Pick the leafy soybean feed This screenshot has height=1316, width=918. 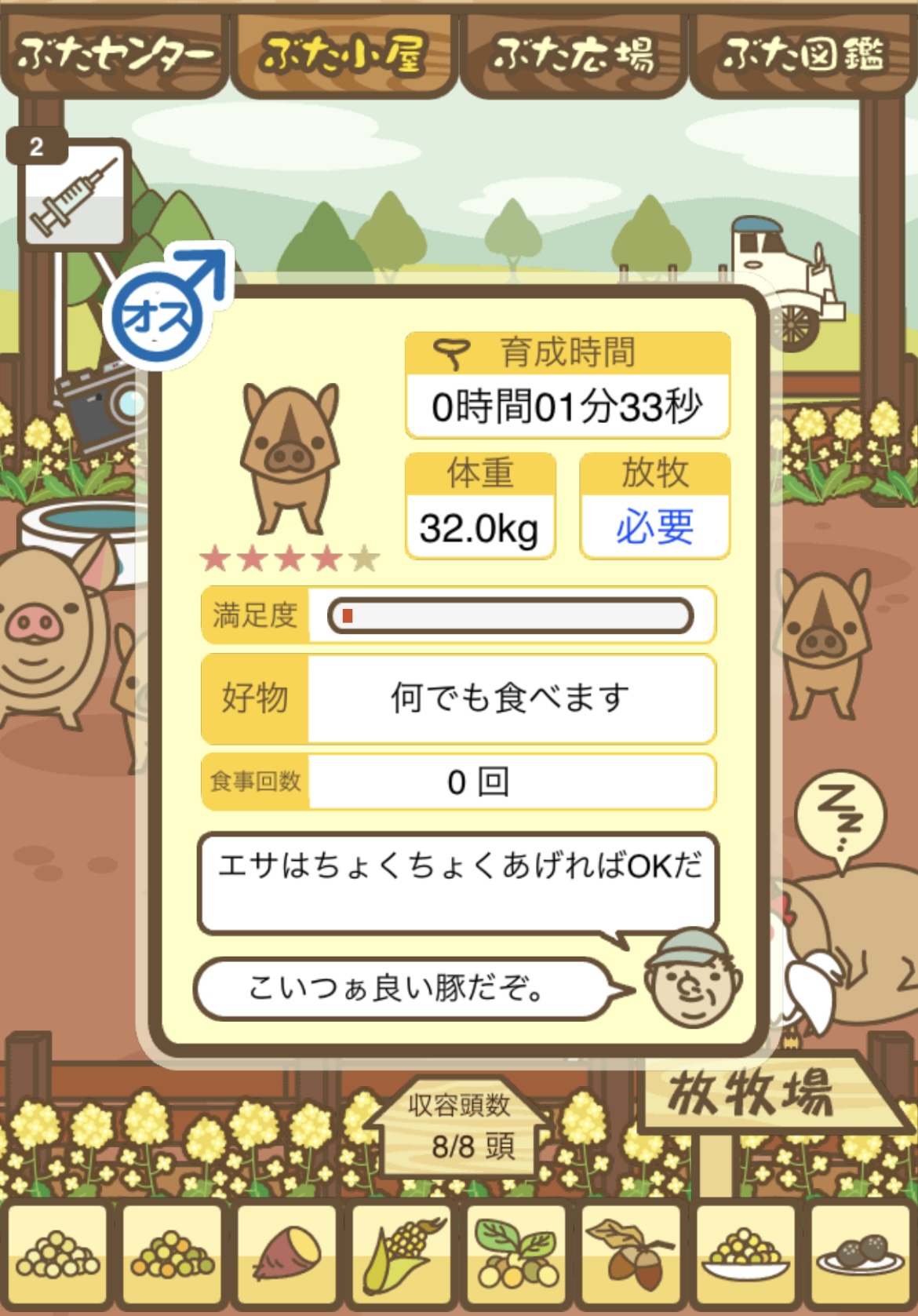516,1256
